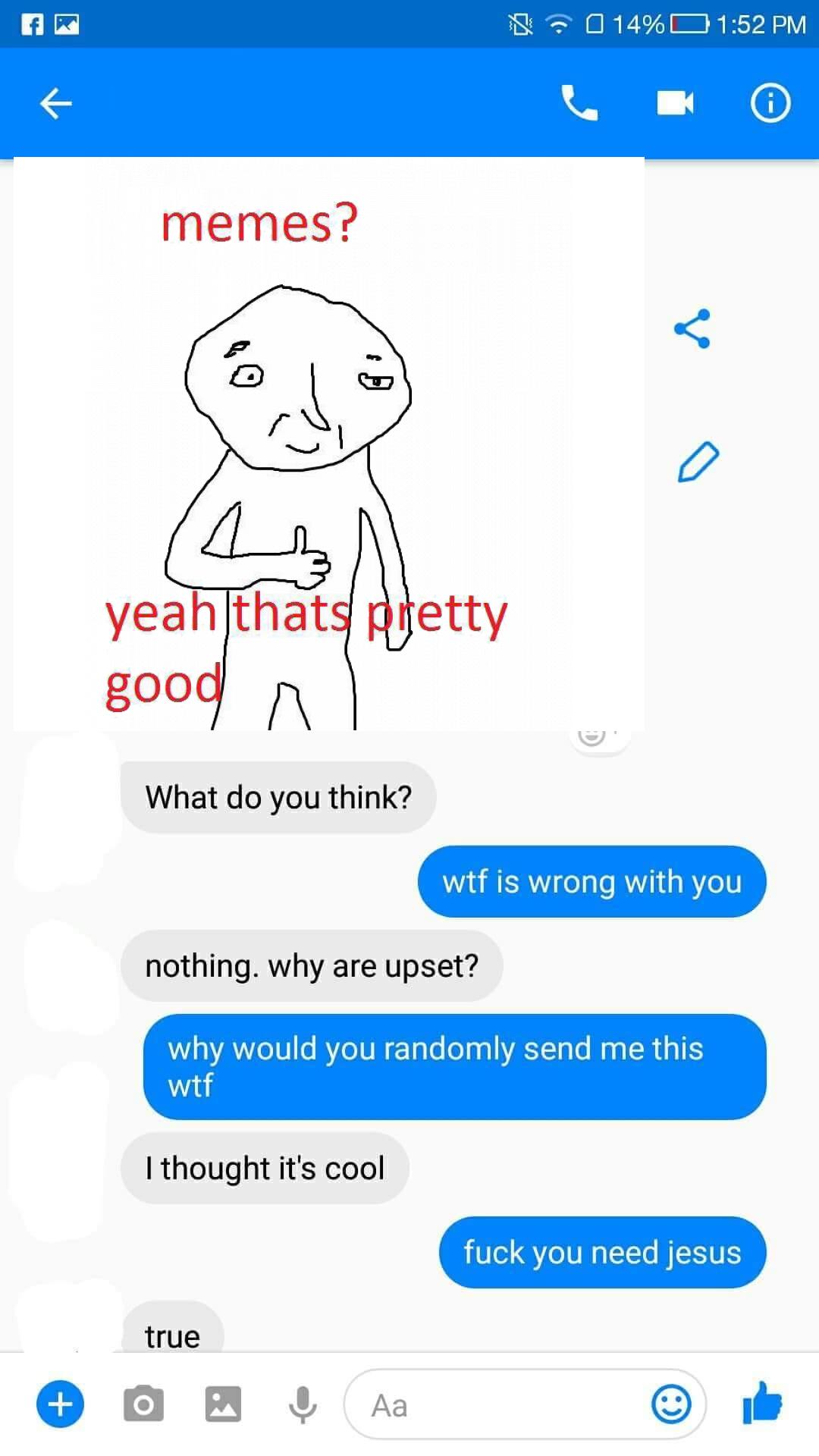819x1456 pixels.
Task: Open the received meme image full screen
Action: point(328,444)
